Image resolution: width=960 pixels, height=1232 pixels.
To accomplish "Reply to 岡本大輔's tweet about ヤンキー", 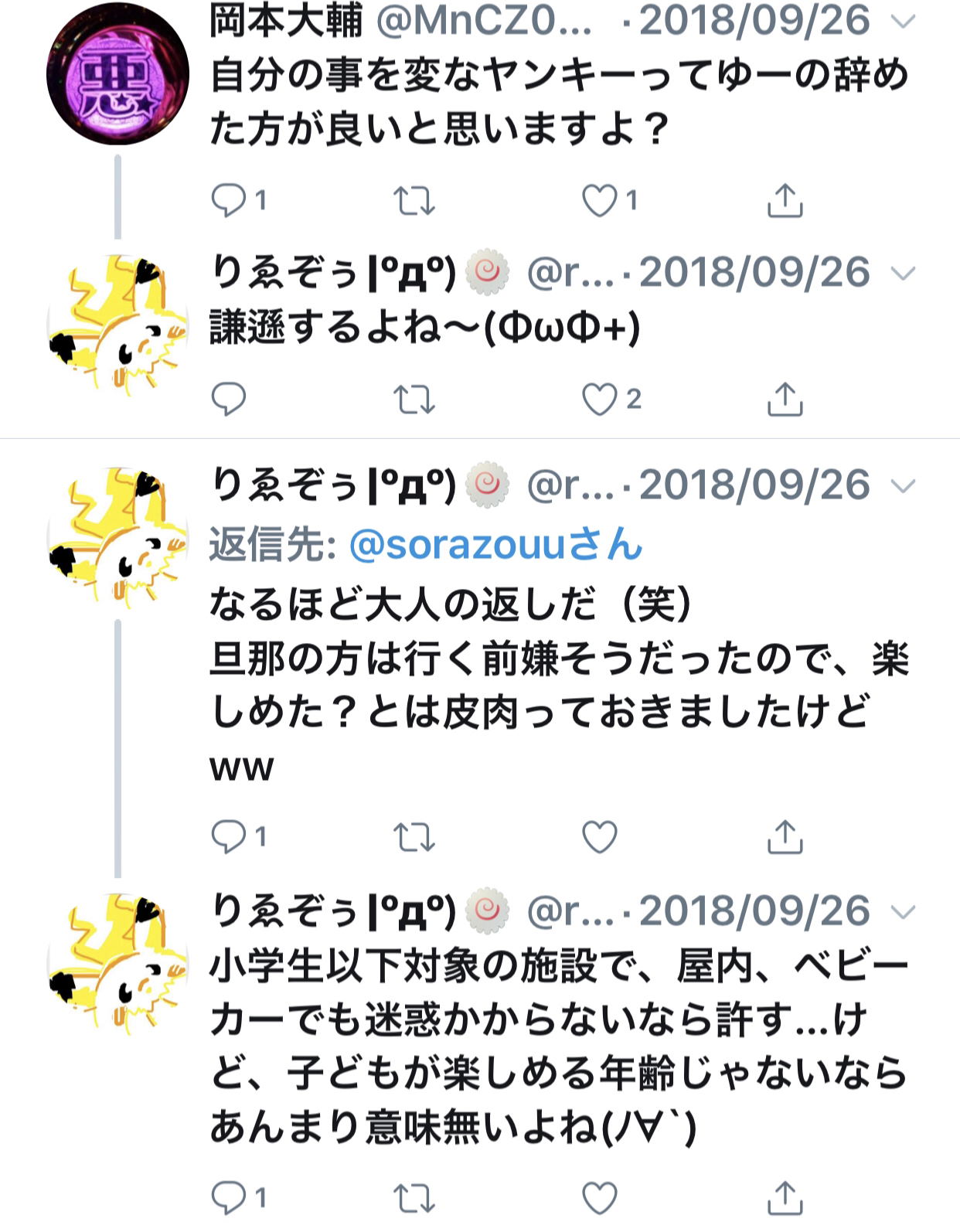I will (x=229, y=201).
